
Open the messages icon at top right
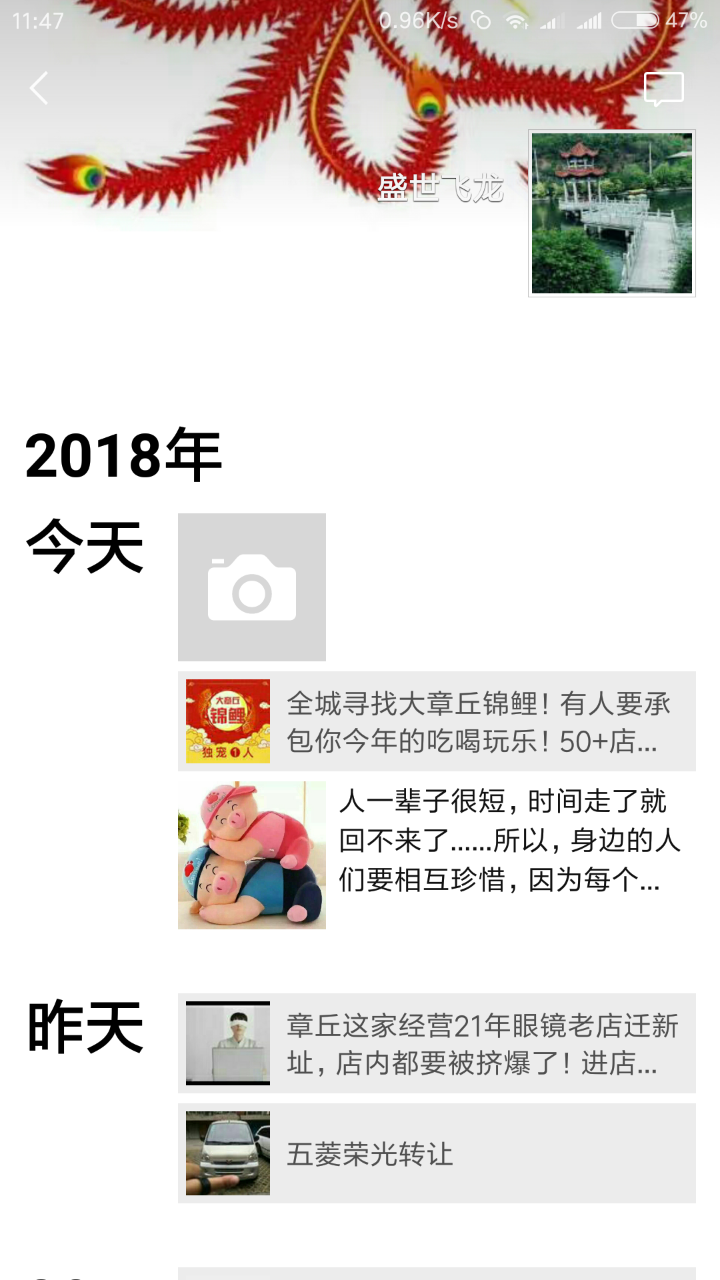pos(663,89)
